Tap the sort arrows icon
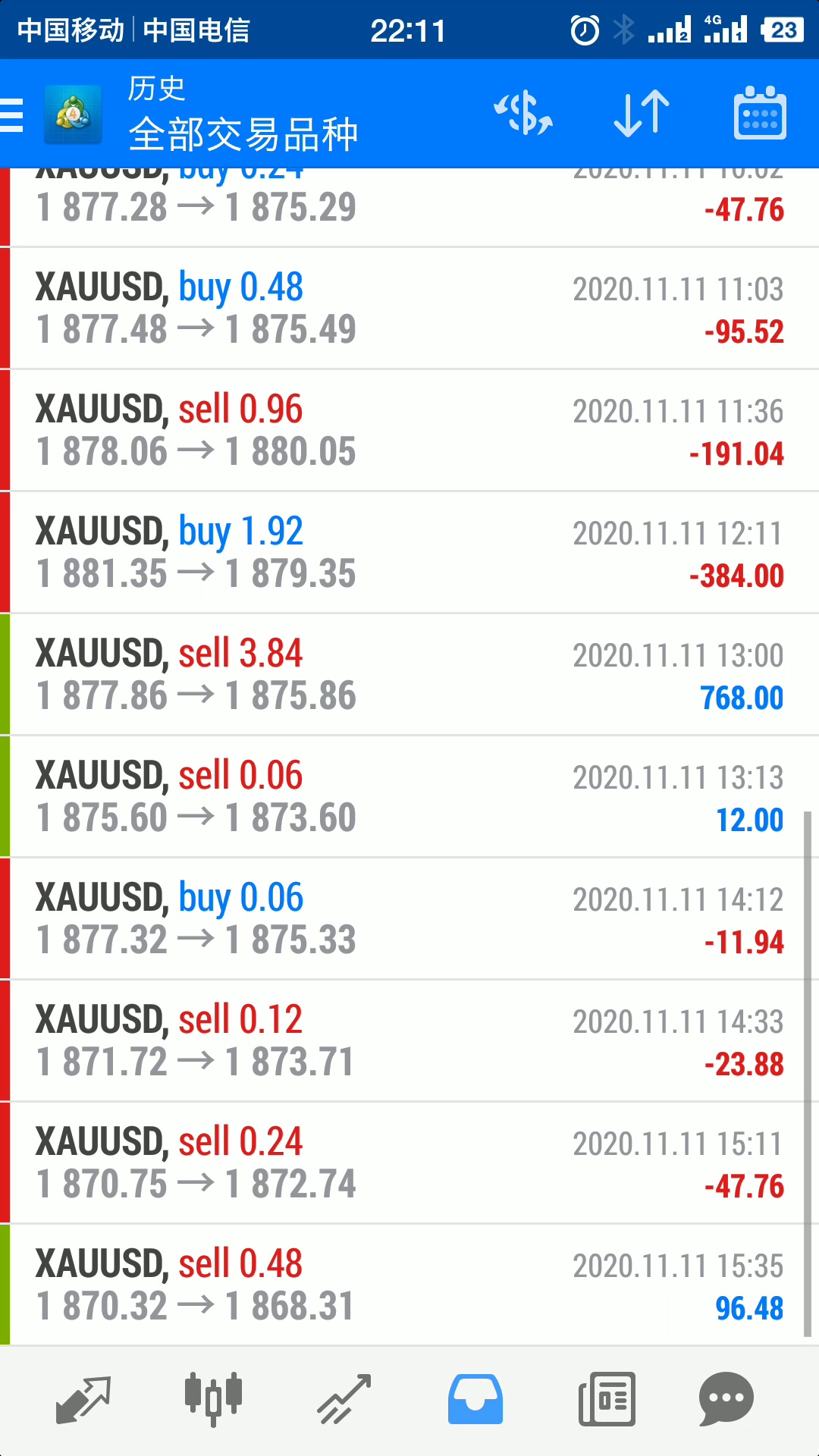819x1456 pixels. click(642, 114)
